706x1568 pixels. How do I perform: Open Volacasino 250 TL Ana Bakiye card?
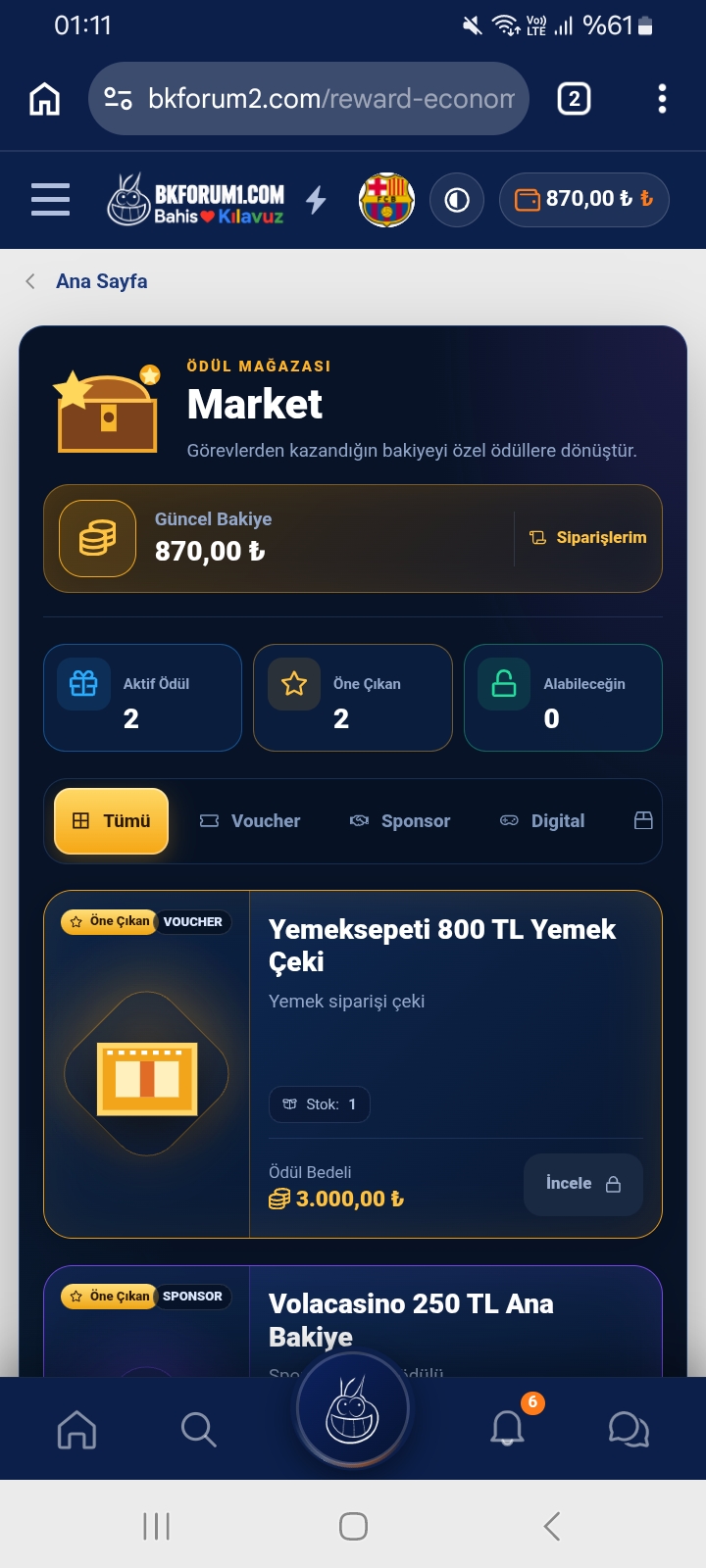click(411, 1320)
